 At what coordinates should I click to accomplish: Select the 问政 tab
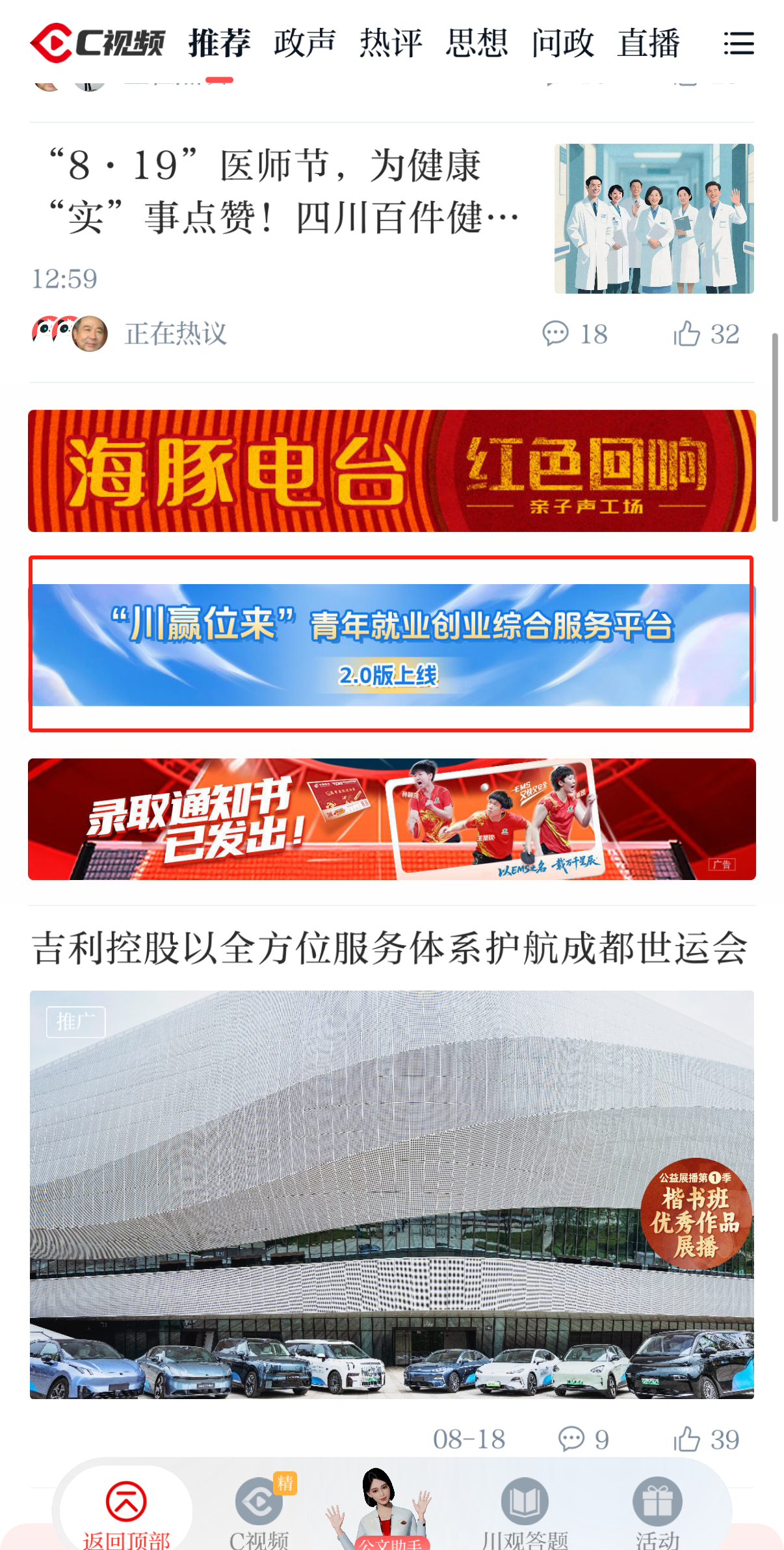pyautogui.click(x=562, y=44)
